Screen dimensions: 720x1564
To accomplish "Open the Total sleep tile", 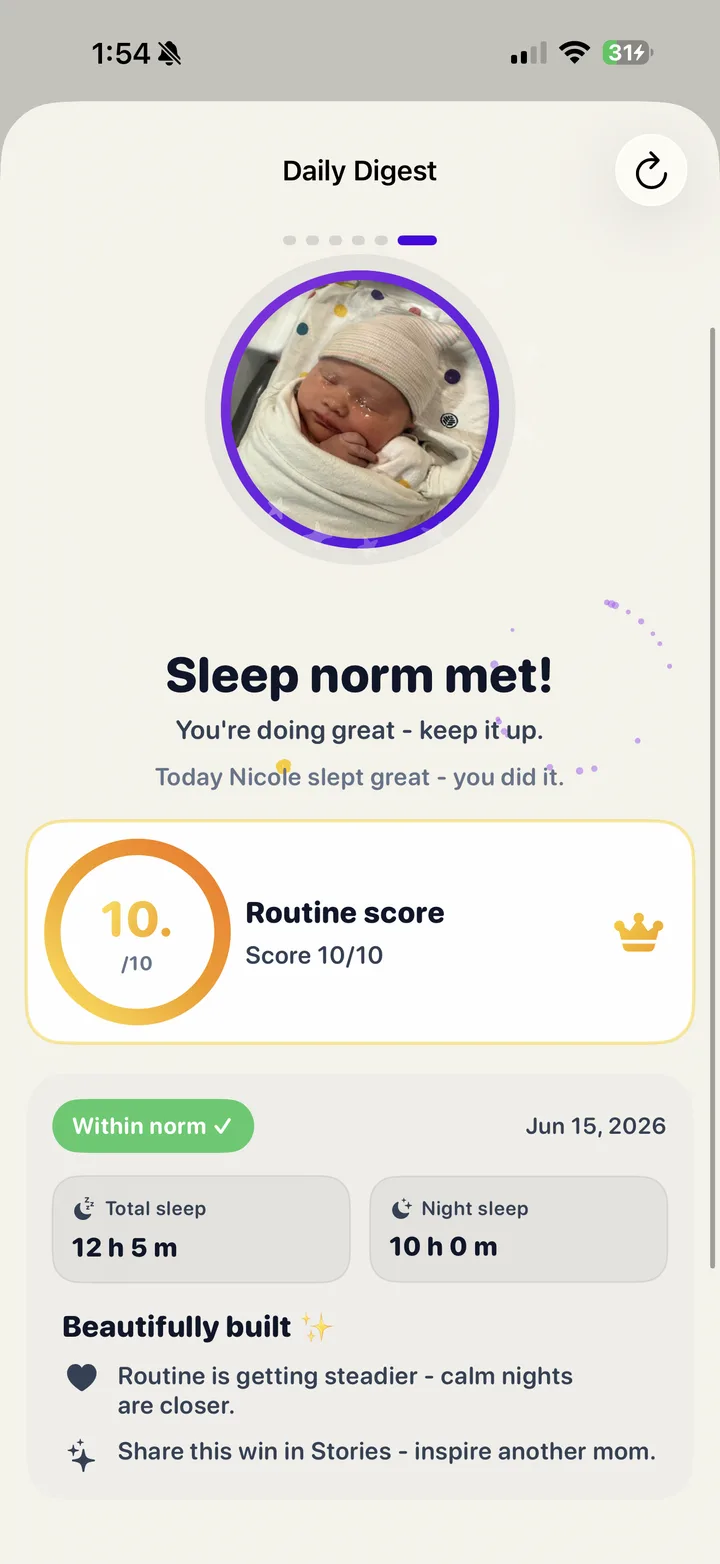I will (x=201, y=1229).
